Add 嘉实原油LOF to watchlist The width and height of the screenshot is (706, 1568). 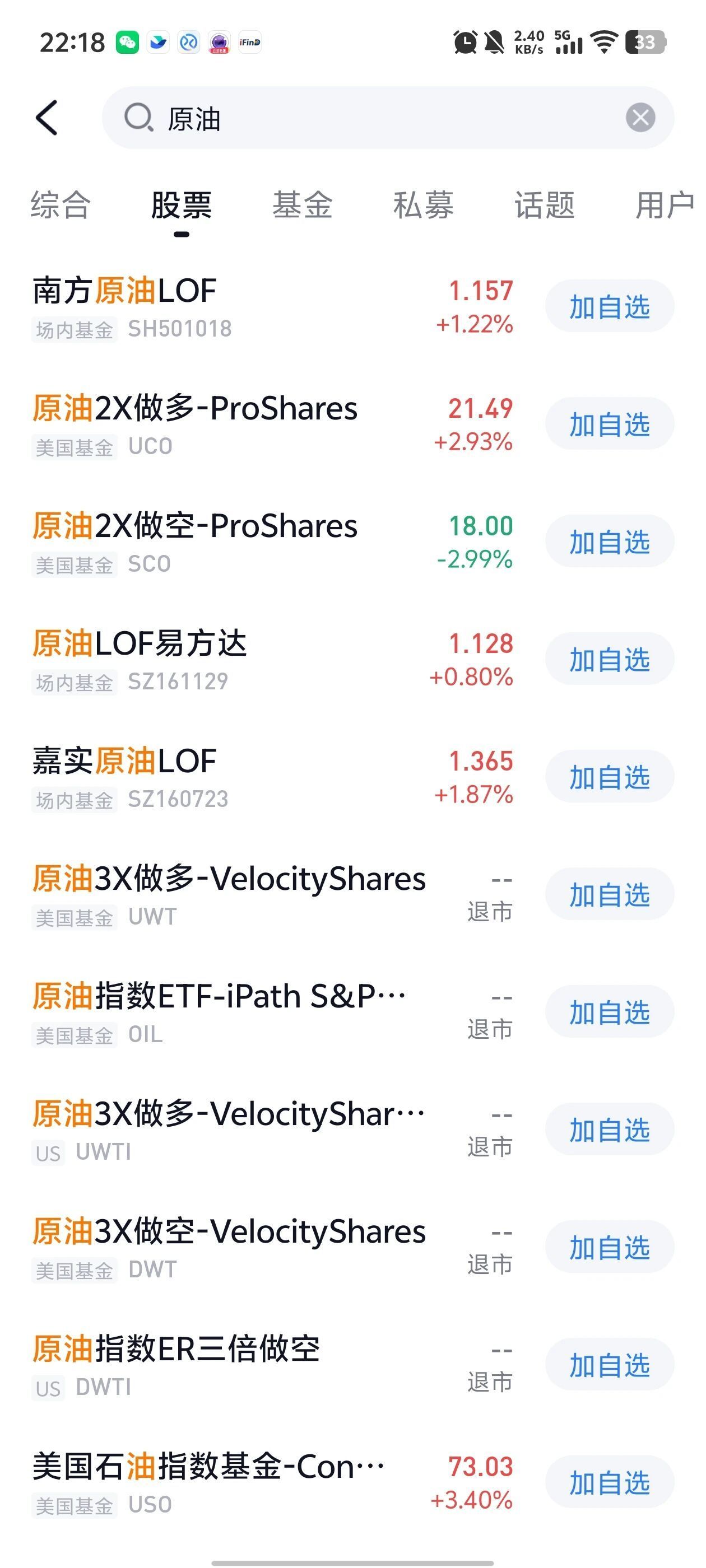(x=609, y=777)
